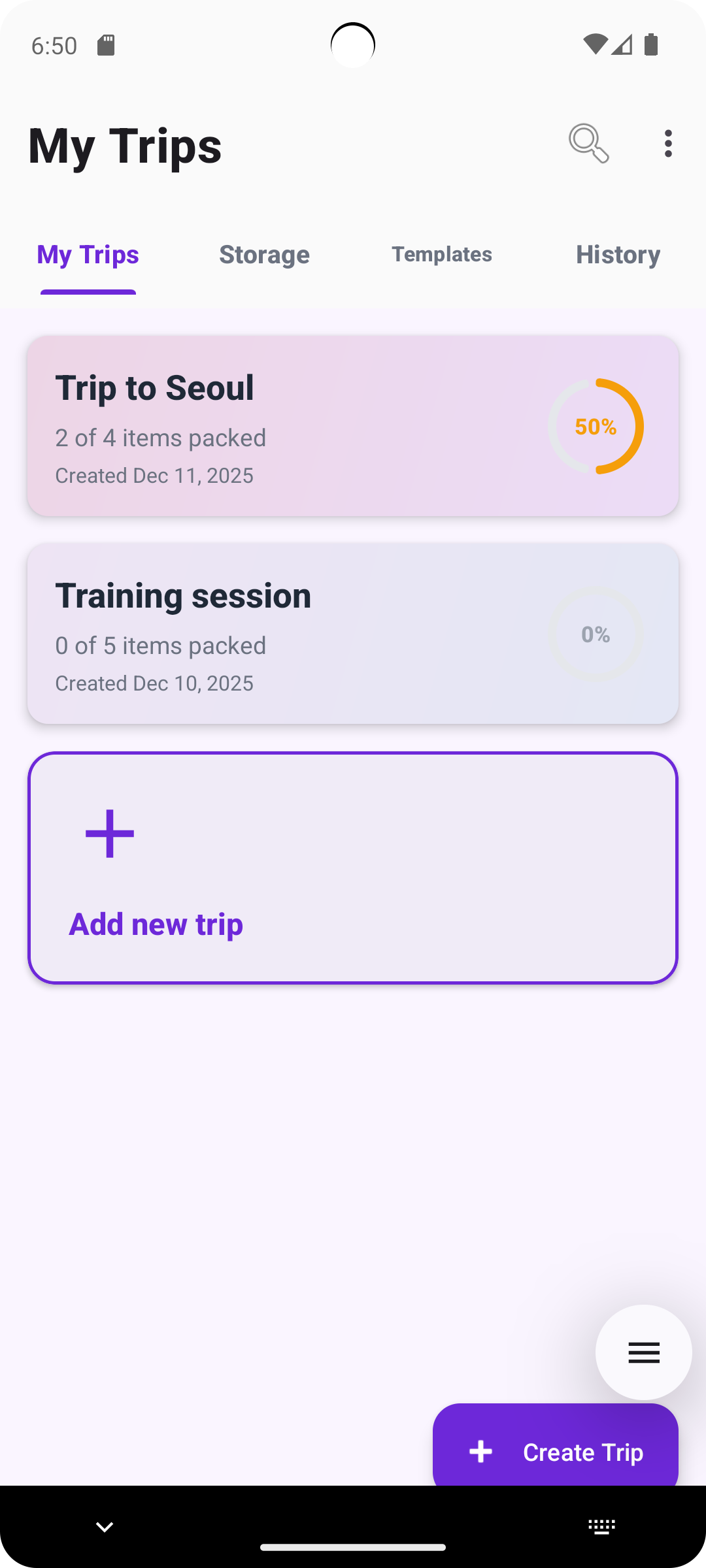
Task: Open the History tab
Action: tap(617, 254)
